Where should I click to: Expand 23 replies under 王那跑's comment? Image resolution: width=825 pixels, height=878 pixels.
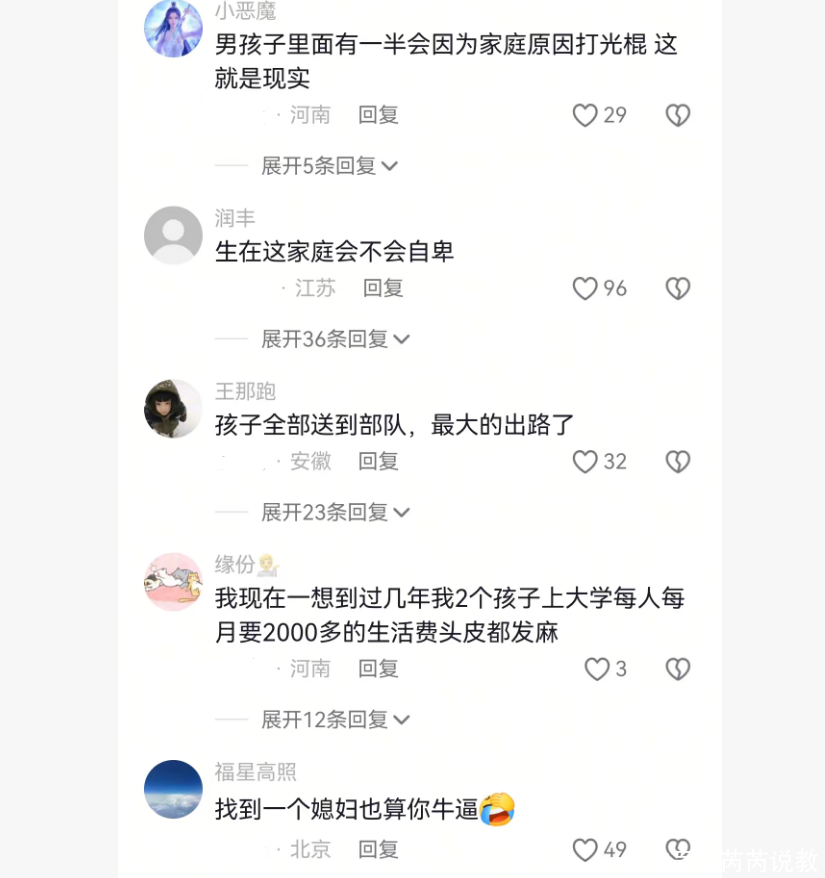[x=335, y=512]
